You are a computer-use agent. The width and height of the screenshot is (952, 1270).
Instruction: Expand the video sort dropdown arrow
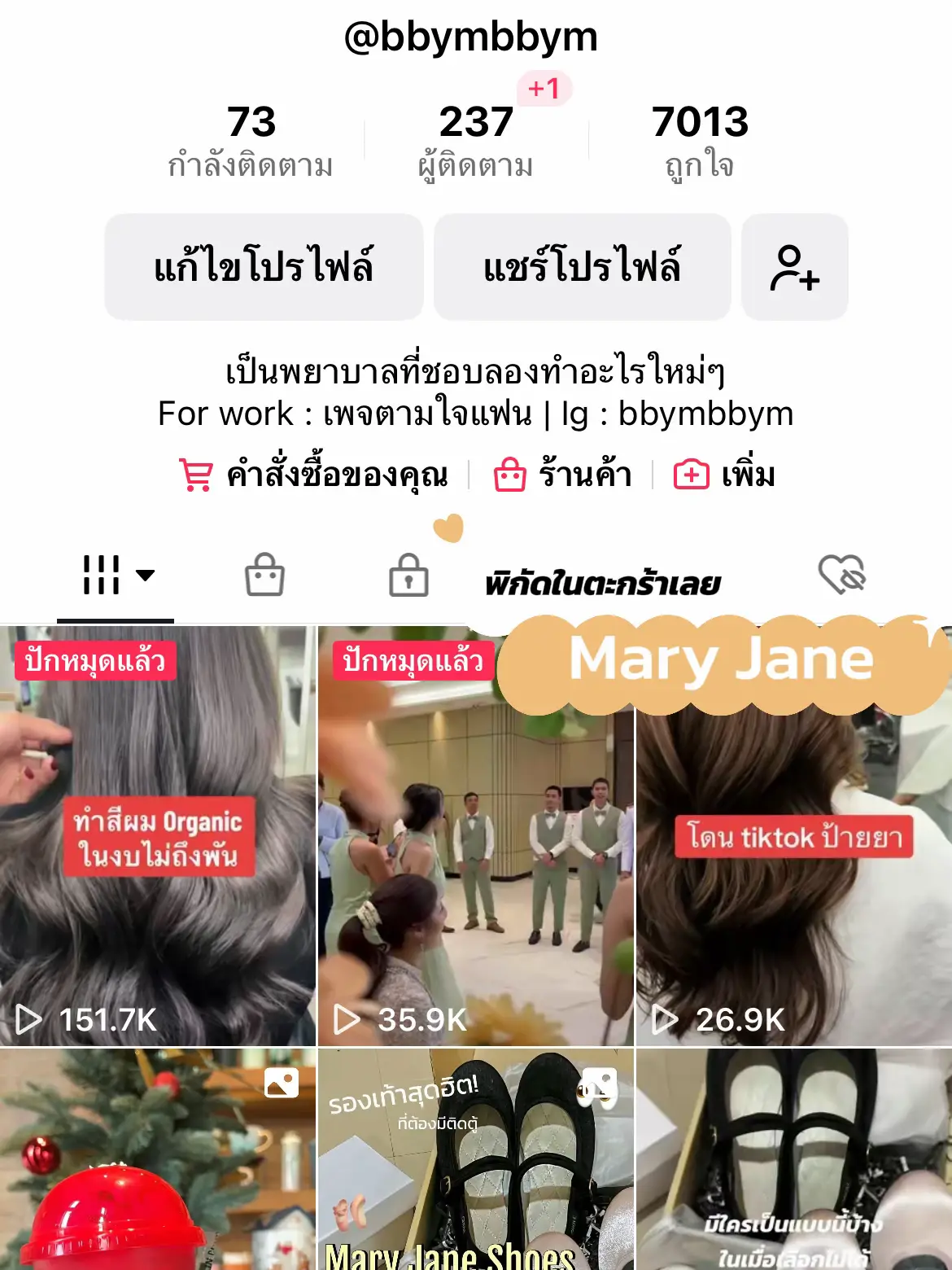(x=145, y=576)
